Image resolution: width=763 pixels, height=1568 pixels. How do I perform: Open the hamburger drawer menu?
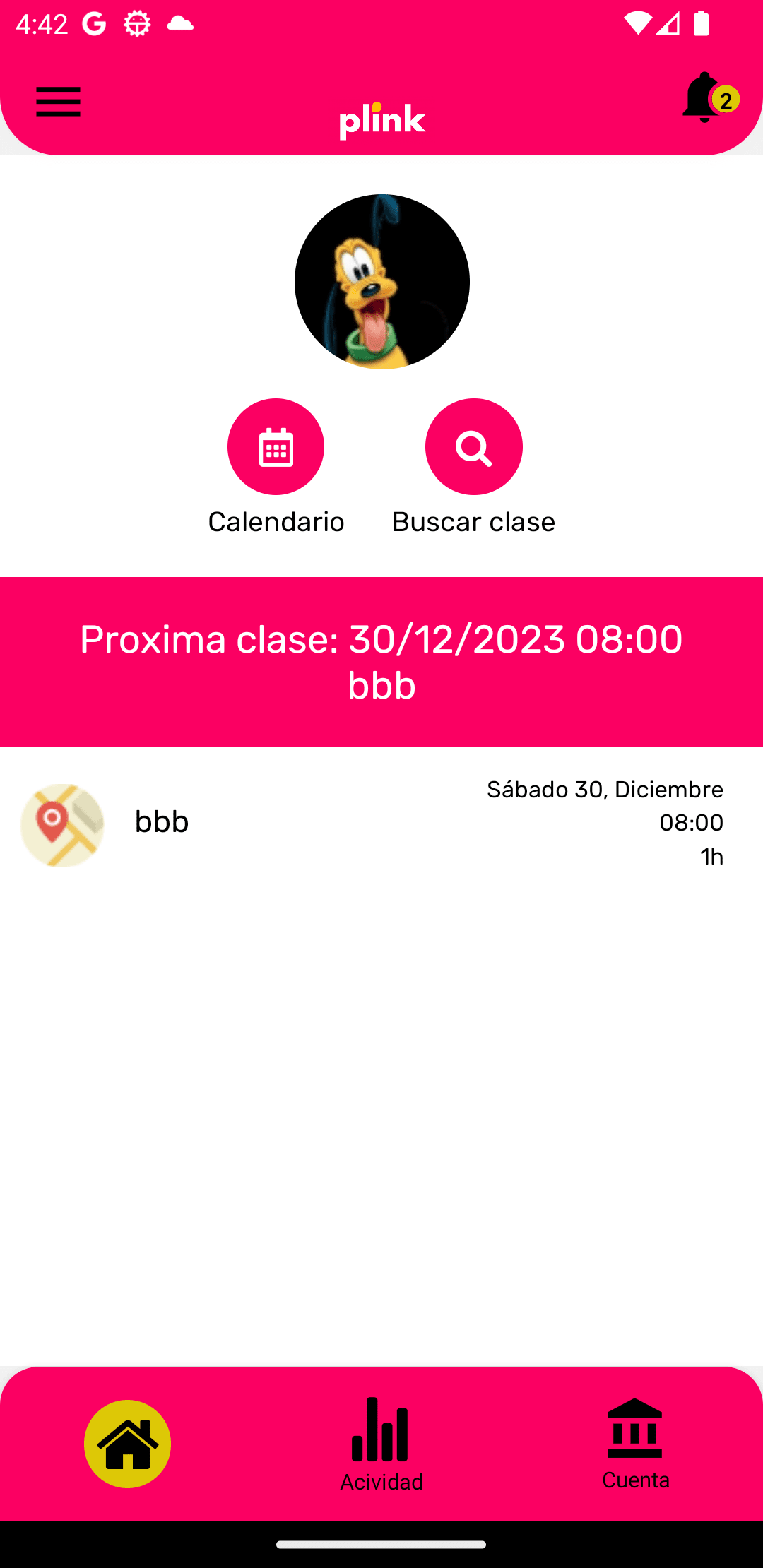(x=59, y=102)
